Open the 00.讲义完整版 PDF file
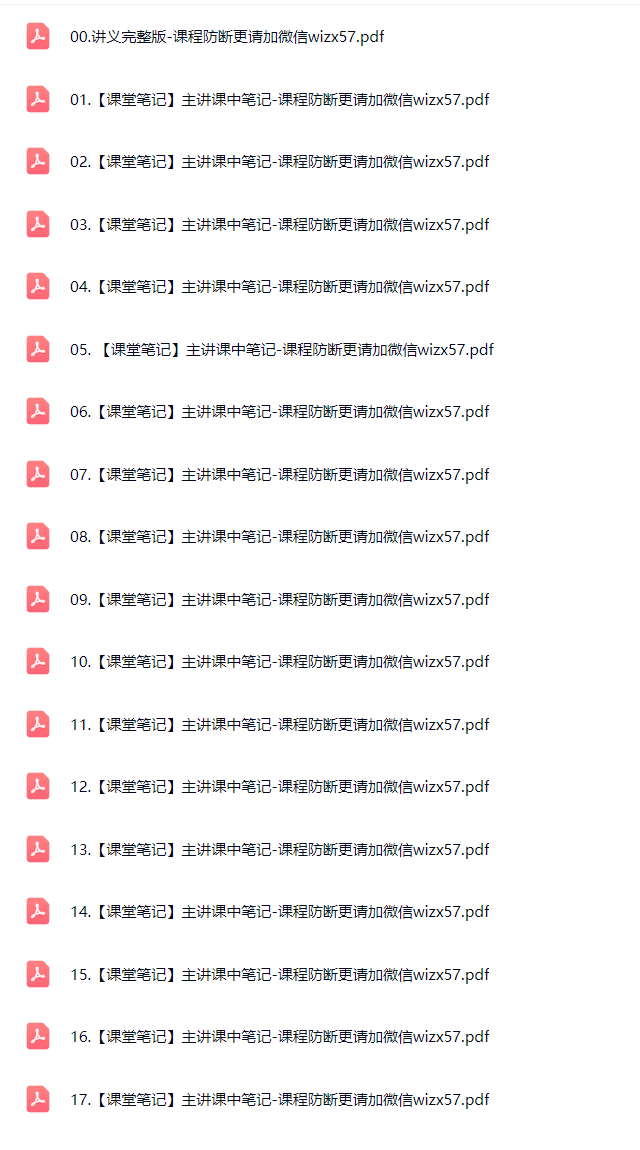The height and width of the screenshot is (1150, 640). (227, 37)
